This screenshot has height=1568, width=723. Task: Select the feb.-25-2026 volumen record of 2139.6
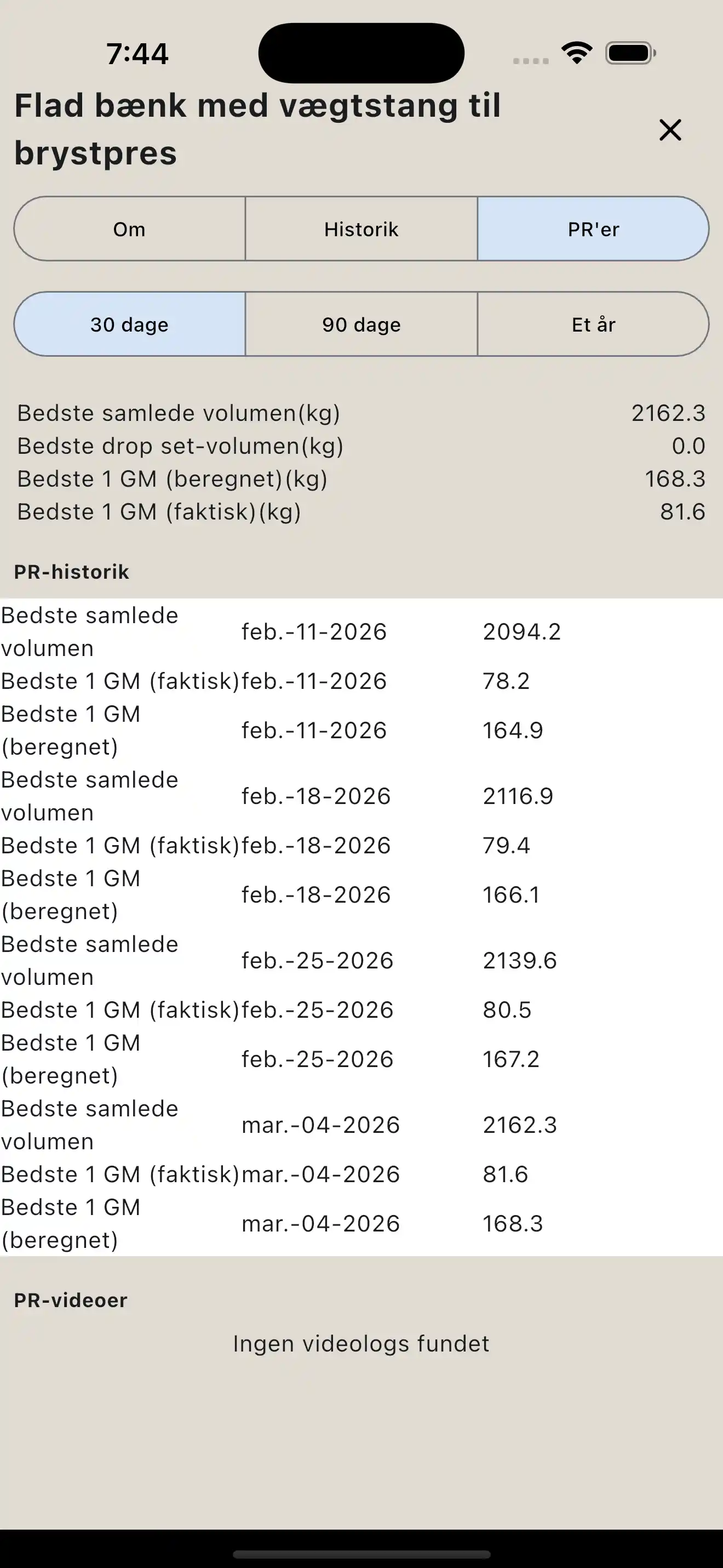[360, 960]
